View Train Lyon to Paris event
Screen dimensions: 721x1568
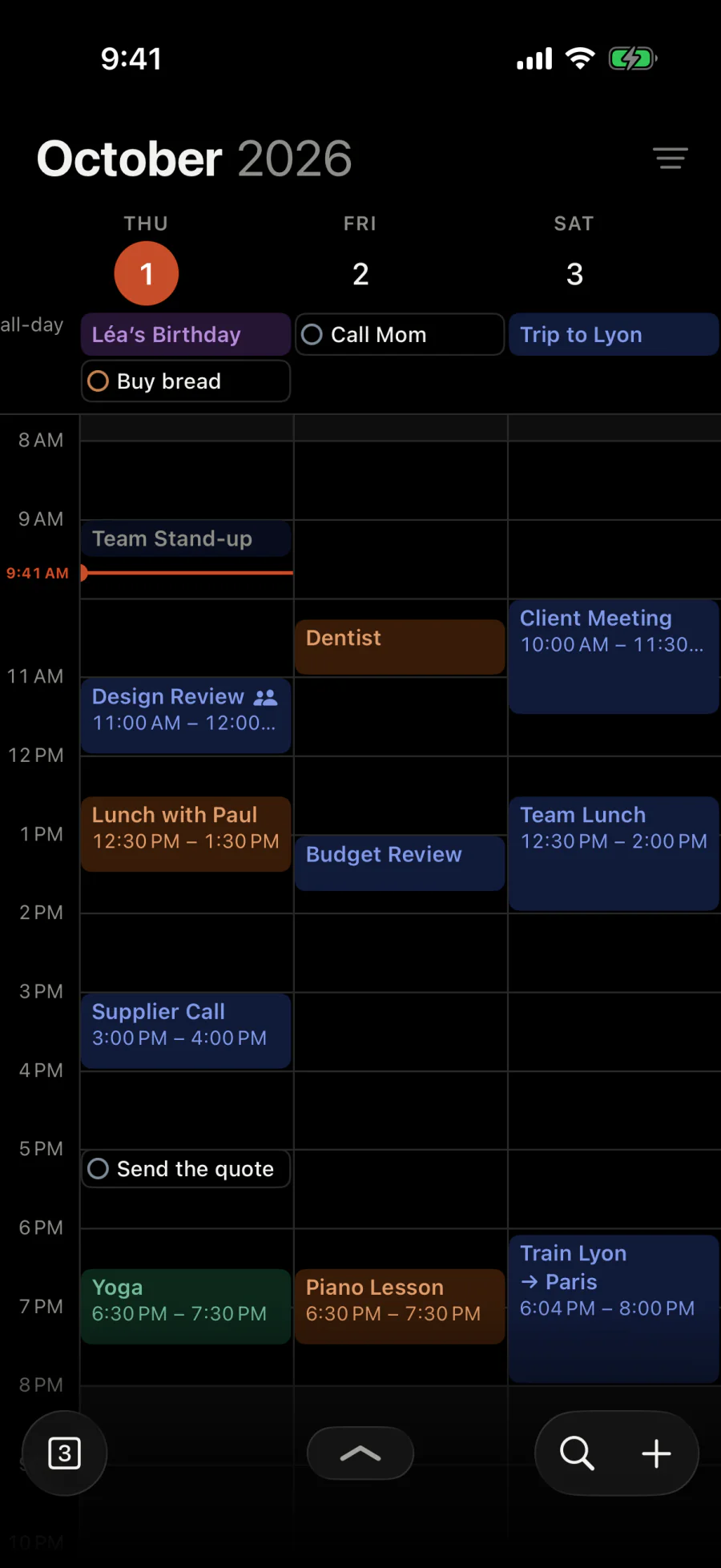coord(614,1308)
